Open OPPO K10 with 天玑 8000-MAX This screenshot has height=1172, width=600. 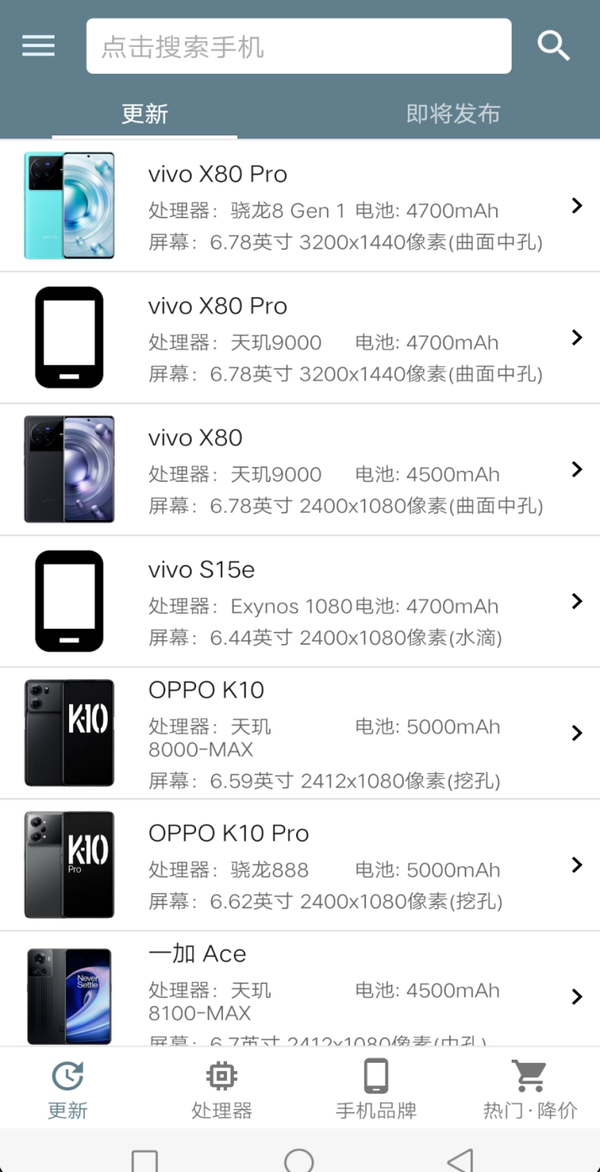pyautogui.click(x=300, y=733)
